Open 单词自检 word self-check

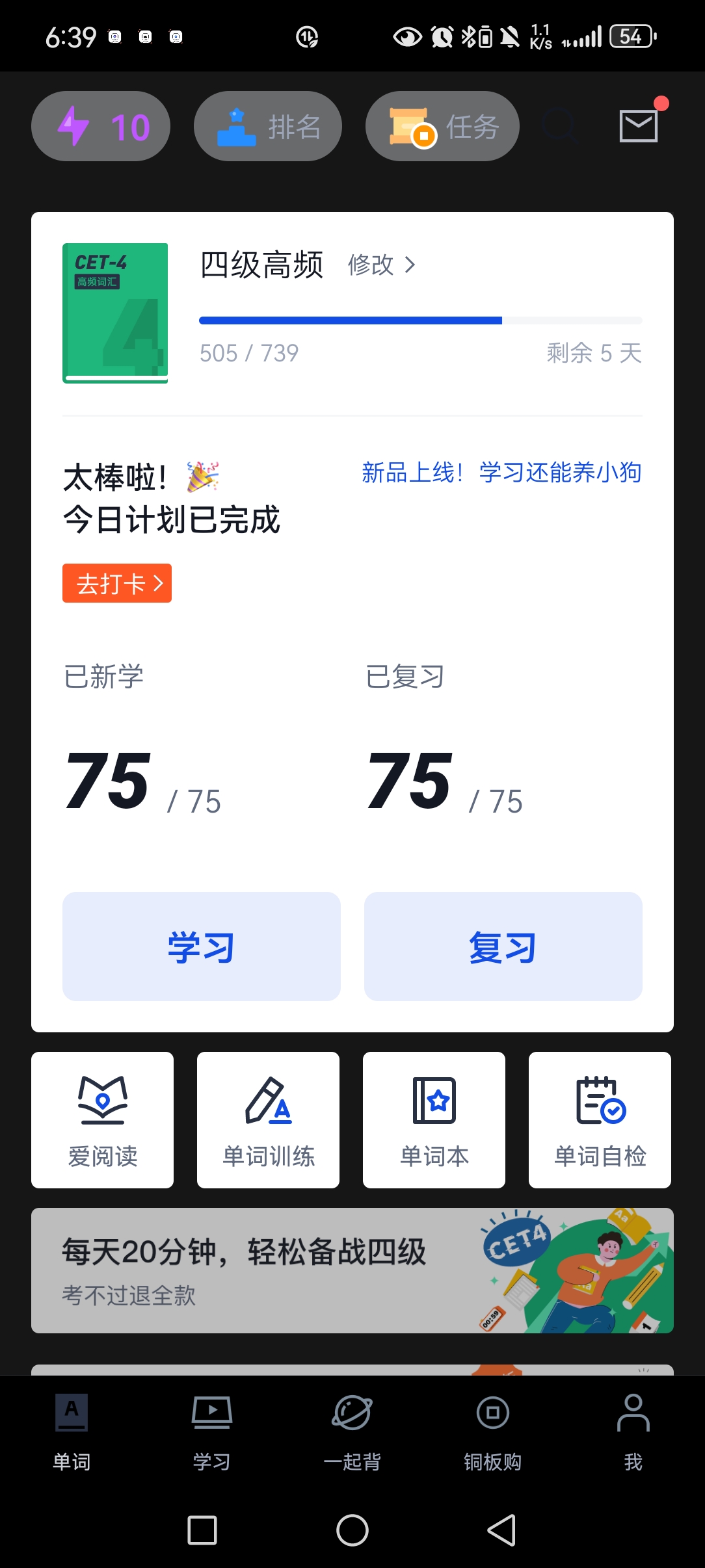click(600, 1119)
